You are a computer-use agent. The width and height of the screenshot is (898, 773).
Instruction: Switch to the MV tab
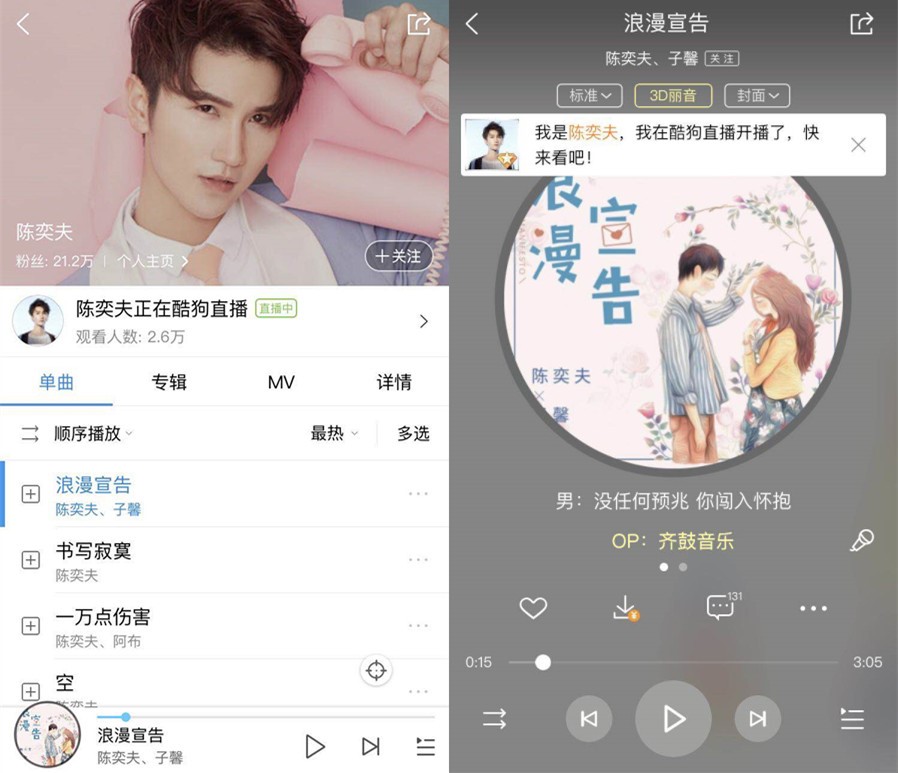(281, 382)
